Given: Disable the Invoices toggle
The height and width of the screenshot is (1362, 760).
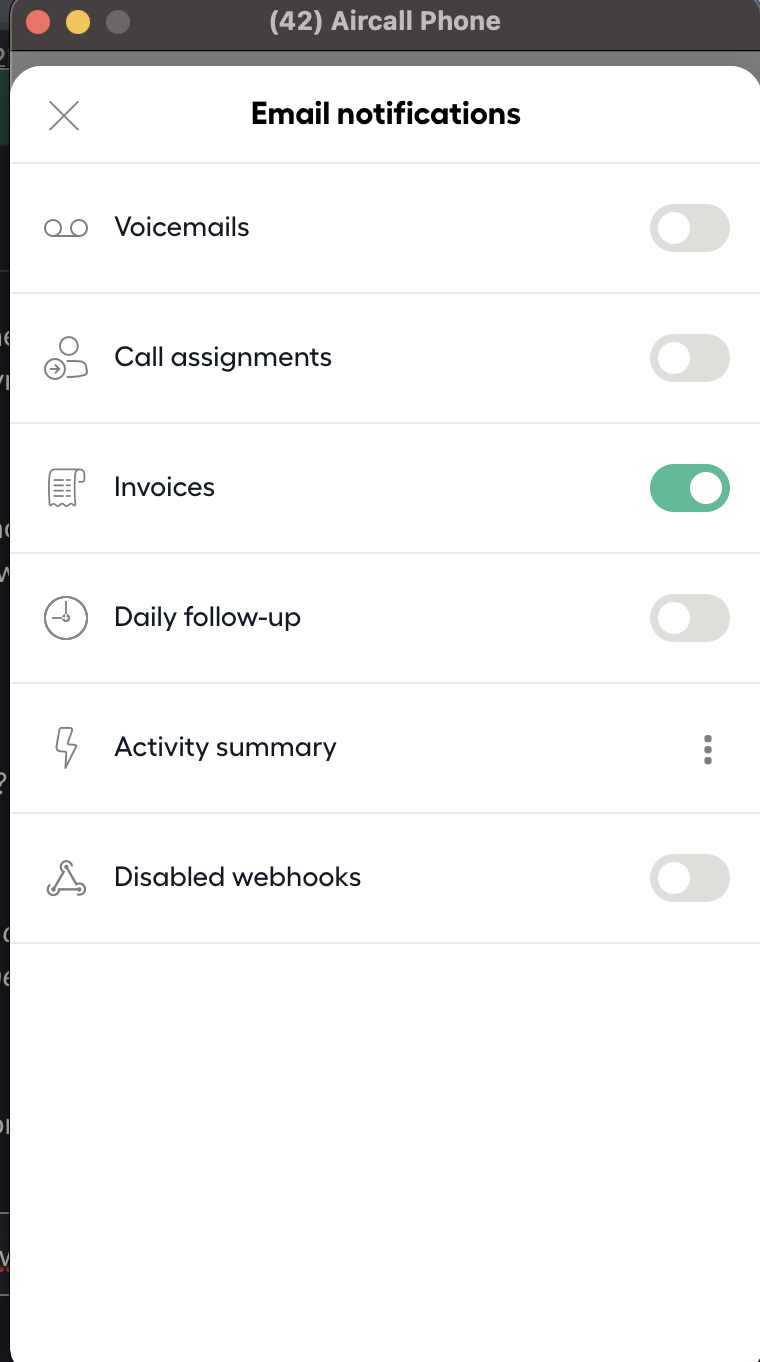Looking at the screenshot, I should [x=690, y=488].
